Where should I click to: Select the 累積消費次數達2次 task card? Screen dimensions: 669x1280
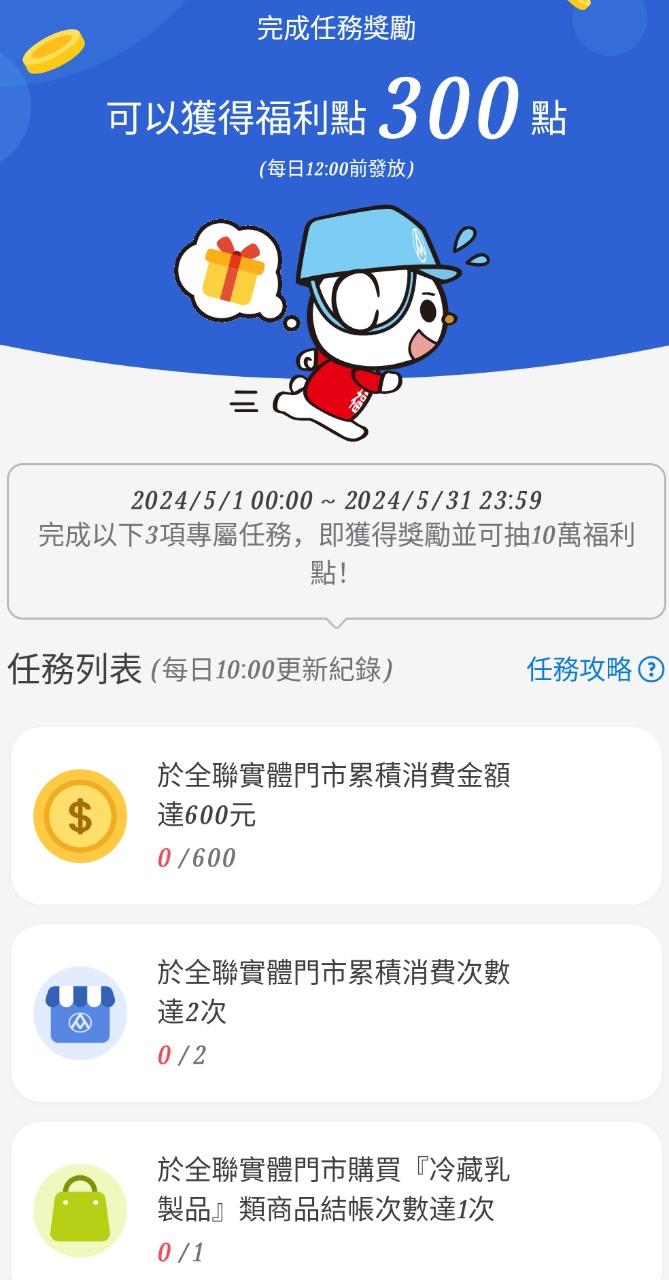[x=336, y=1012]
